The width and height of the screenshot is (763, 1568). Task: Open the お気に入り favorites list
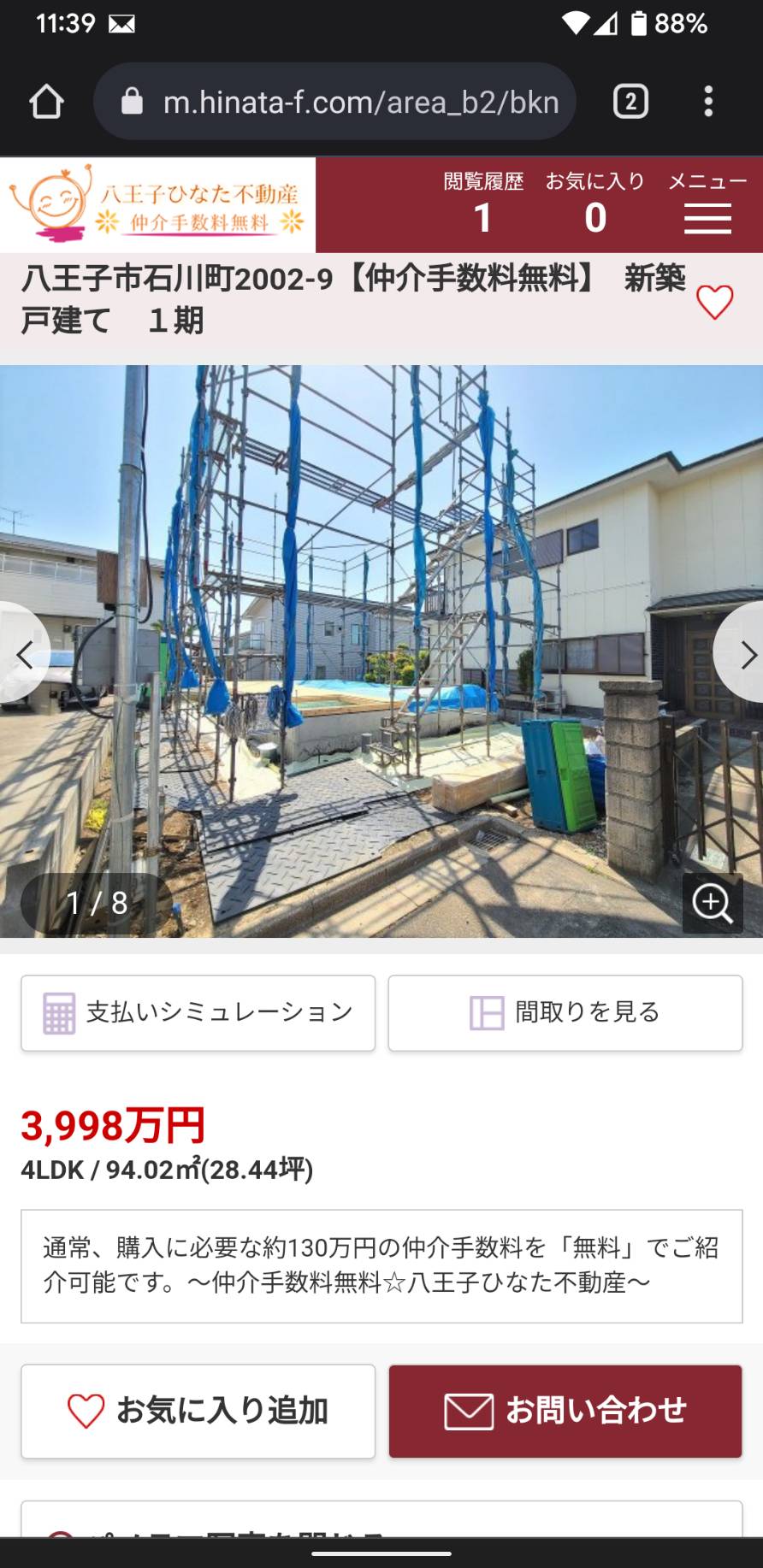(x=595, y=204)
